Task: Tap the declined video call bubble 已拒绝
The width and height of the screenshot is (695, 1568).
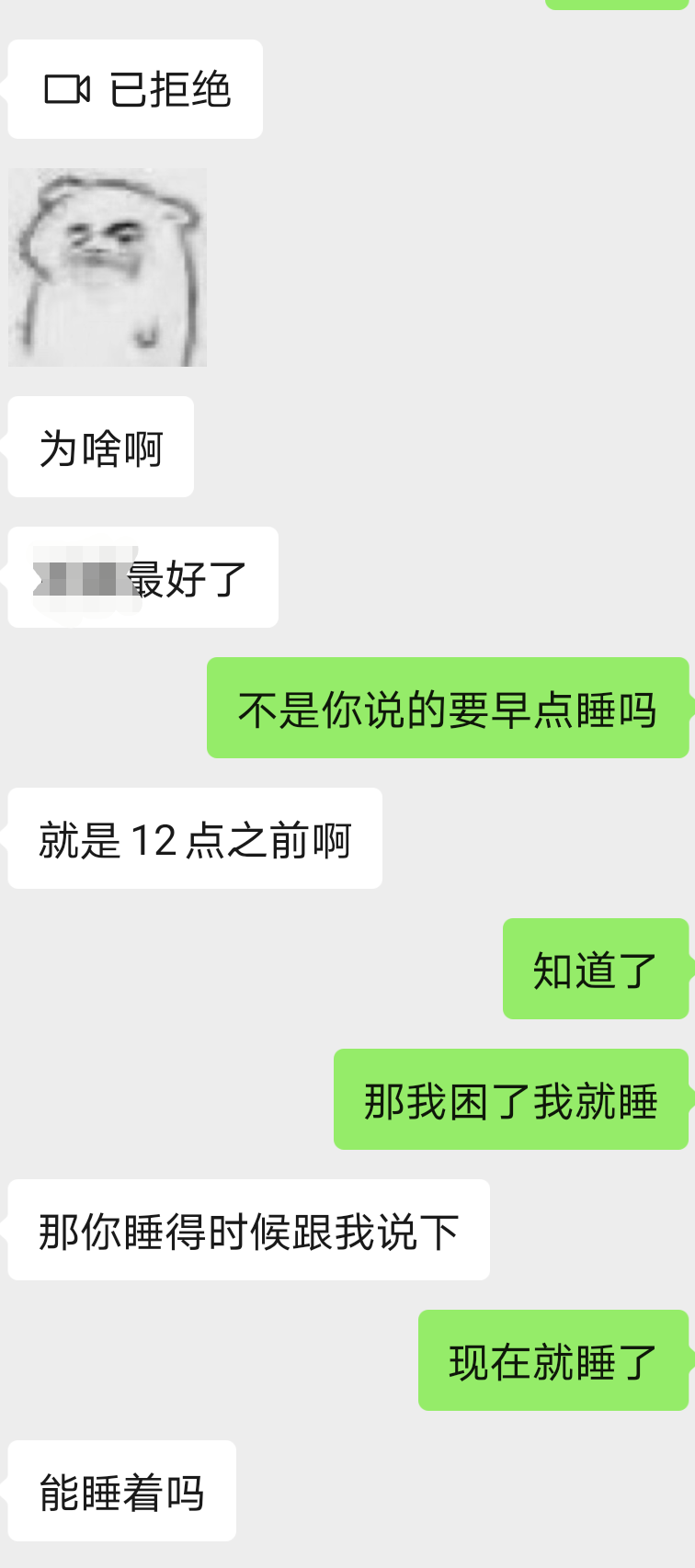Action: (136, 90)
